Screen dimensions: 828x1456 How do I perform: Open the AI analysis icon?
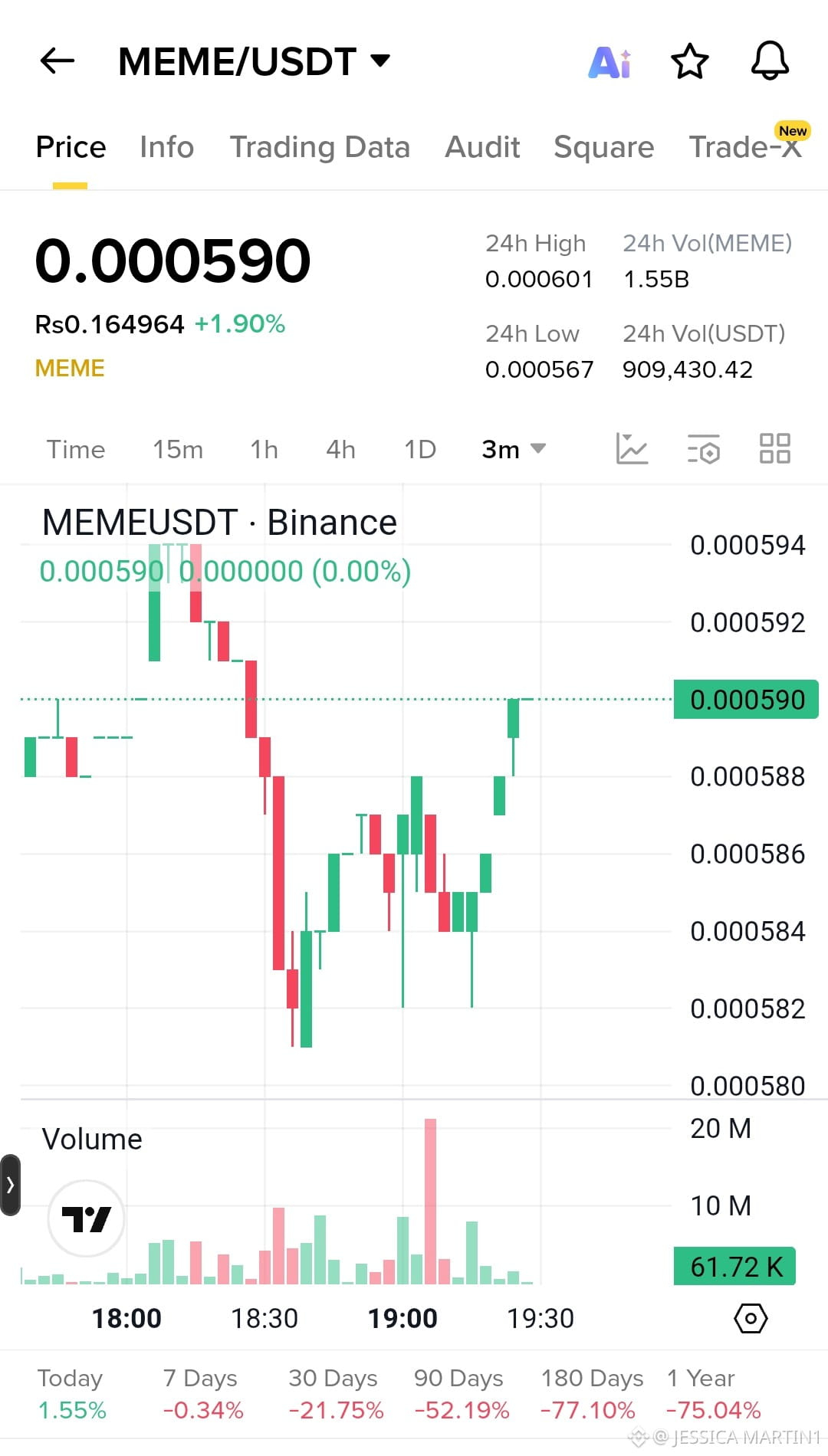point(609,62)
